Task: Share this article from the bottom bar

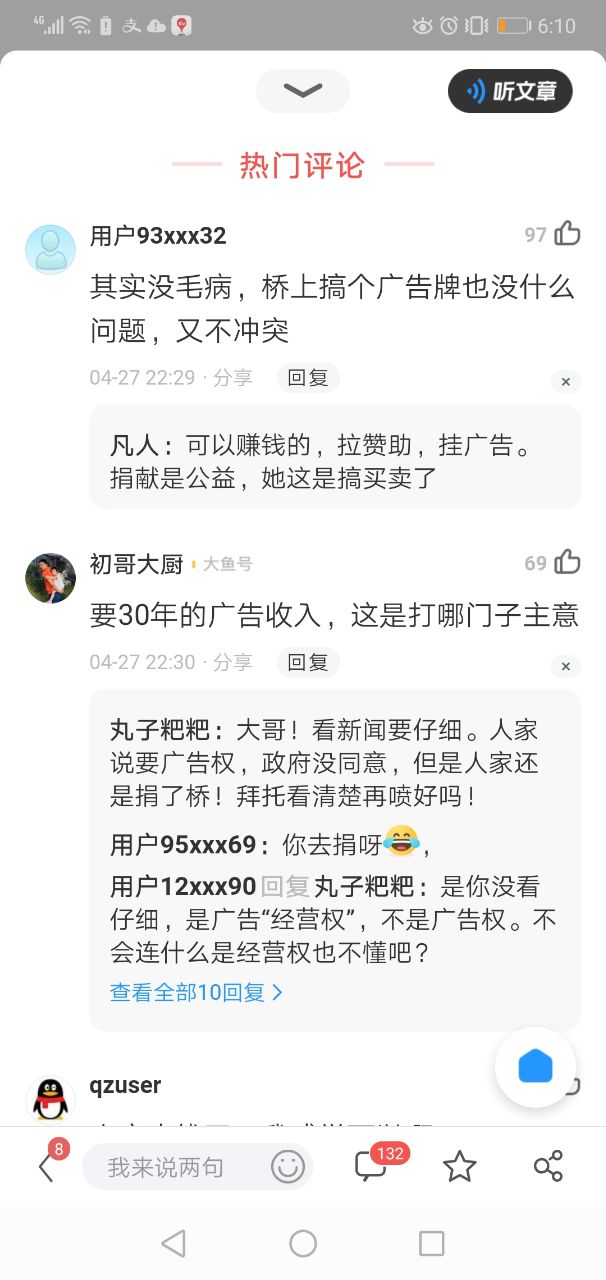Action: [548, 1166]
